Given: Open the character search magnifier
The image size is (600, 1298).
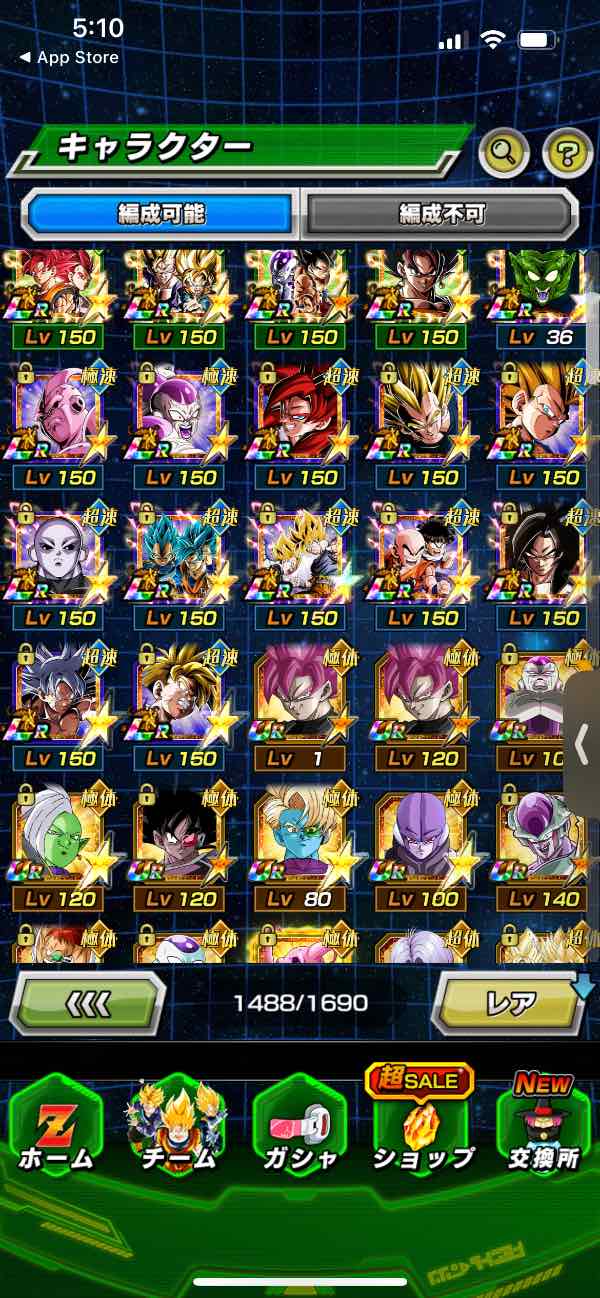Looking at the screenshot, I should tap(503, 153).
